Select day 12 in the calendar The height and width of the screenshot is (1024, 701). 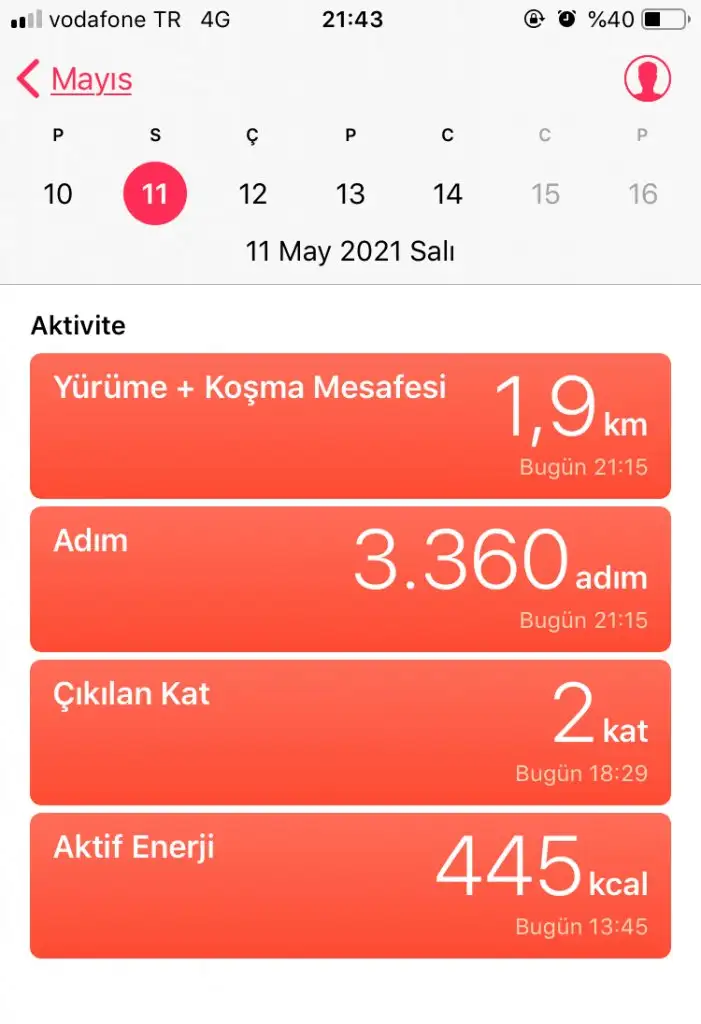point(253,193)
